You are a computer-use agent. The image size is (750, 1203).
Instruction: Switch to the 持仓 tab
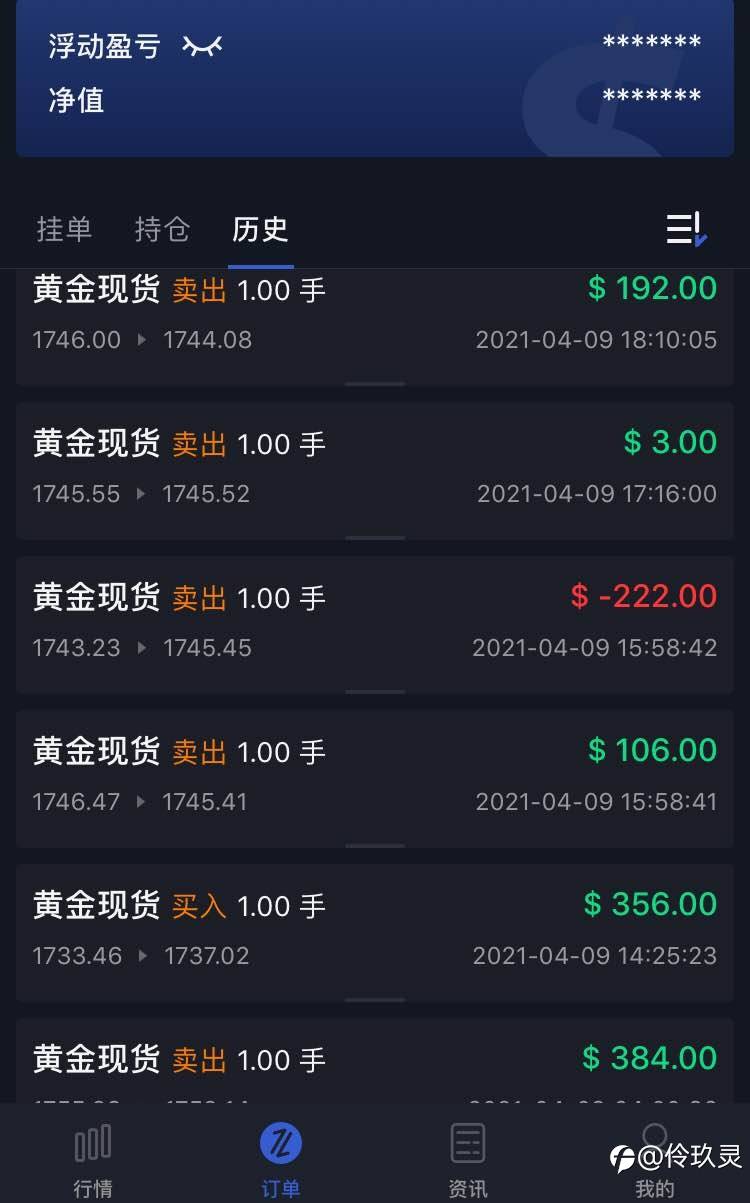[x=162, y=229]
